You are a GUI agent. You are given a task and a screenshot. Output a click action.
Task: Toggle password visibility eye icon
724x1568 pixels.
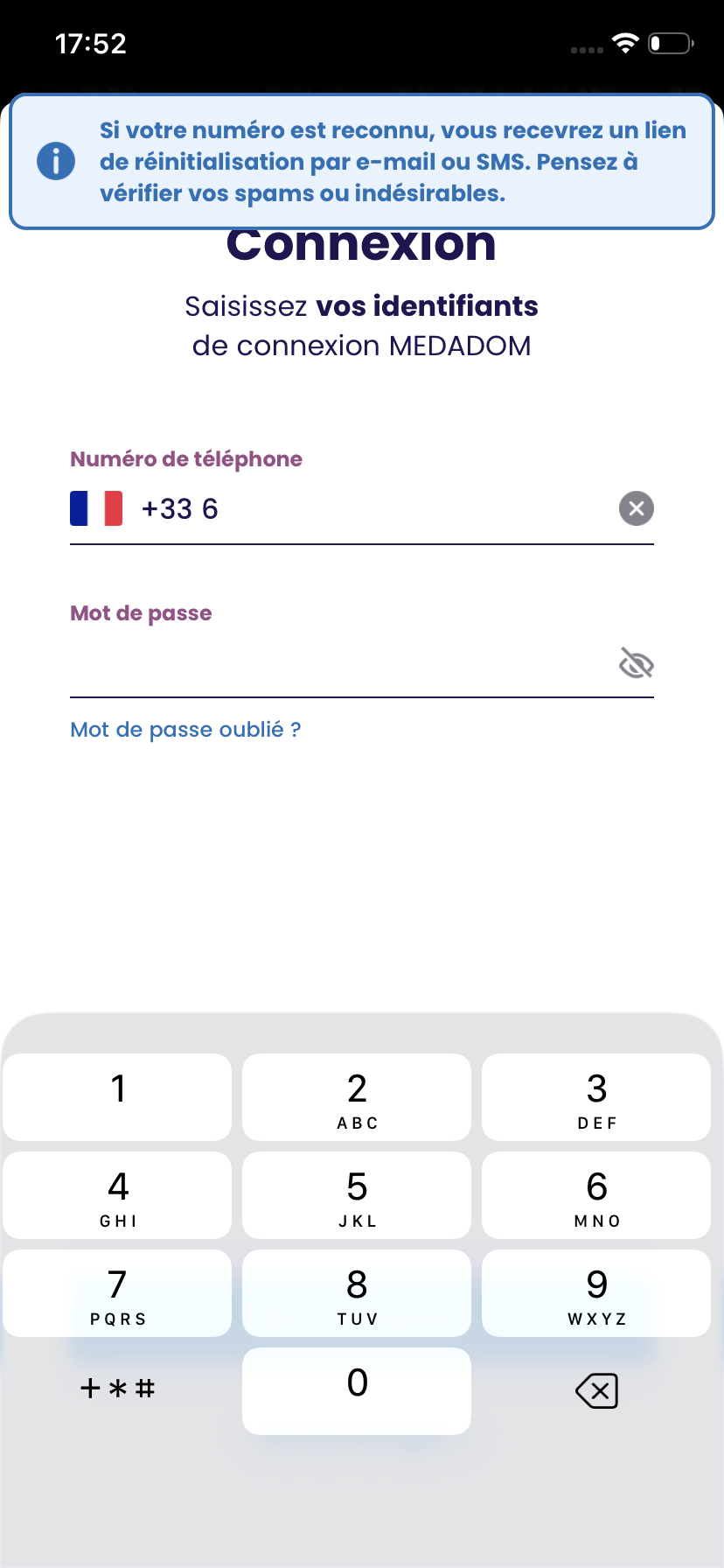point(636,663)
